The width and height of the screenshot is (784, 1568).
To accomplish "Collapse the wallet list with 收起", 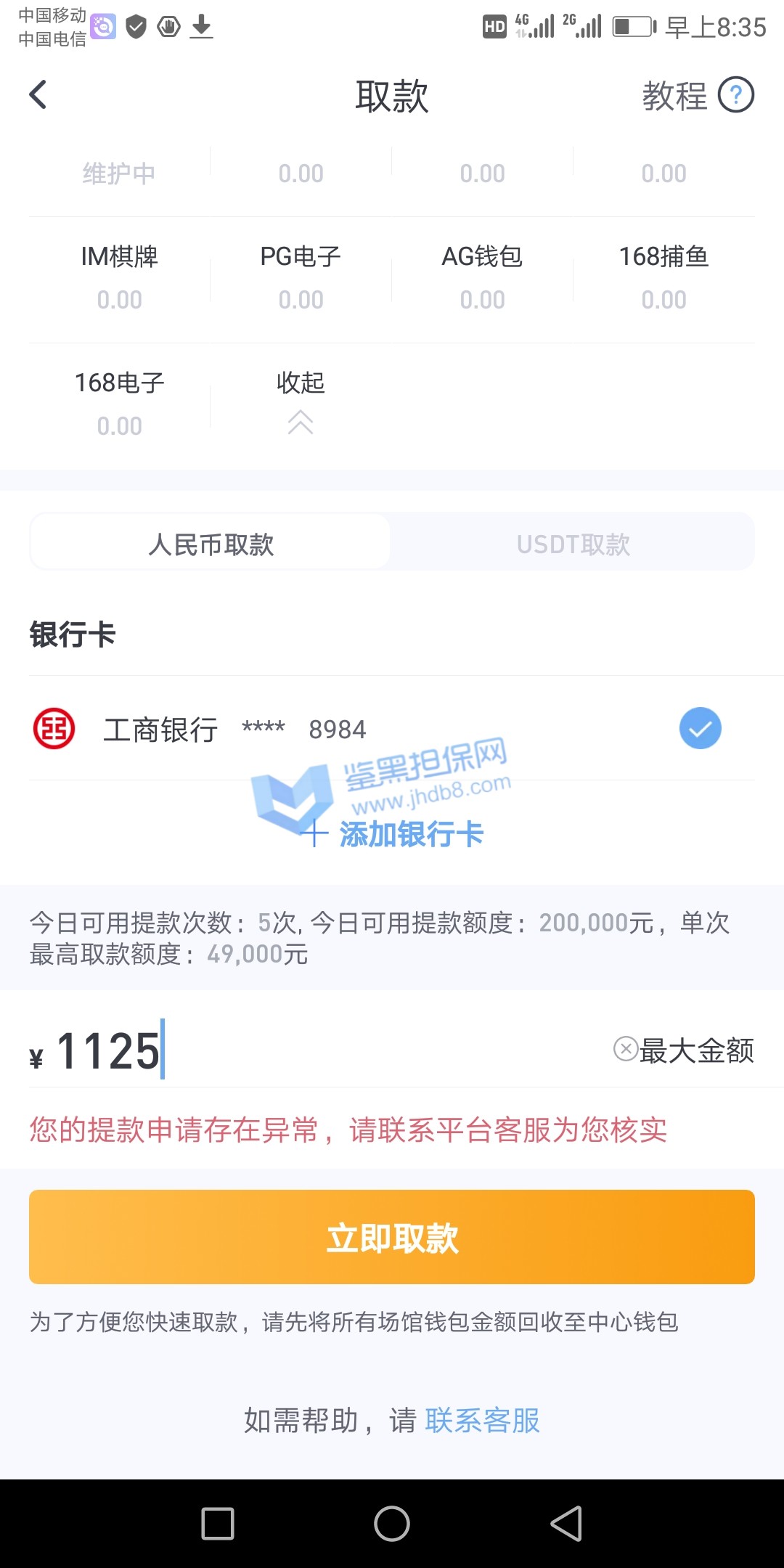I will [x=301, y=401].
